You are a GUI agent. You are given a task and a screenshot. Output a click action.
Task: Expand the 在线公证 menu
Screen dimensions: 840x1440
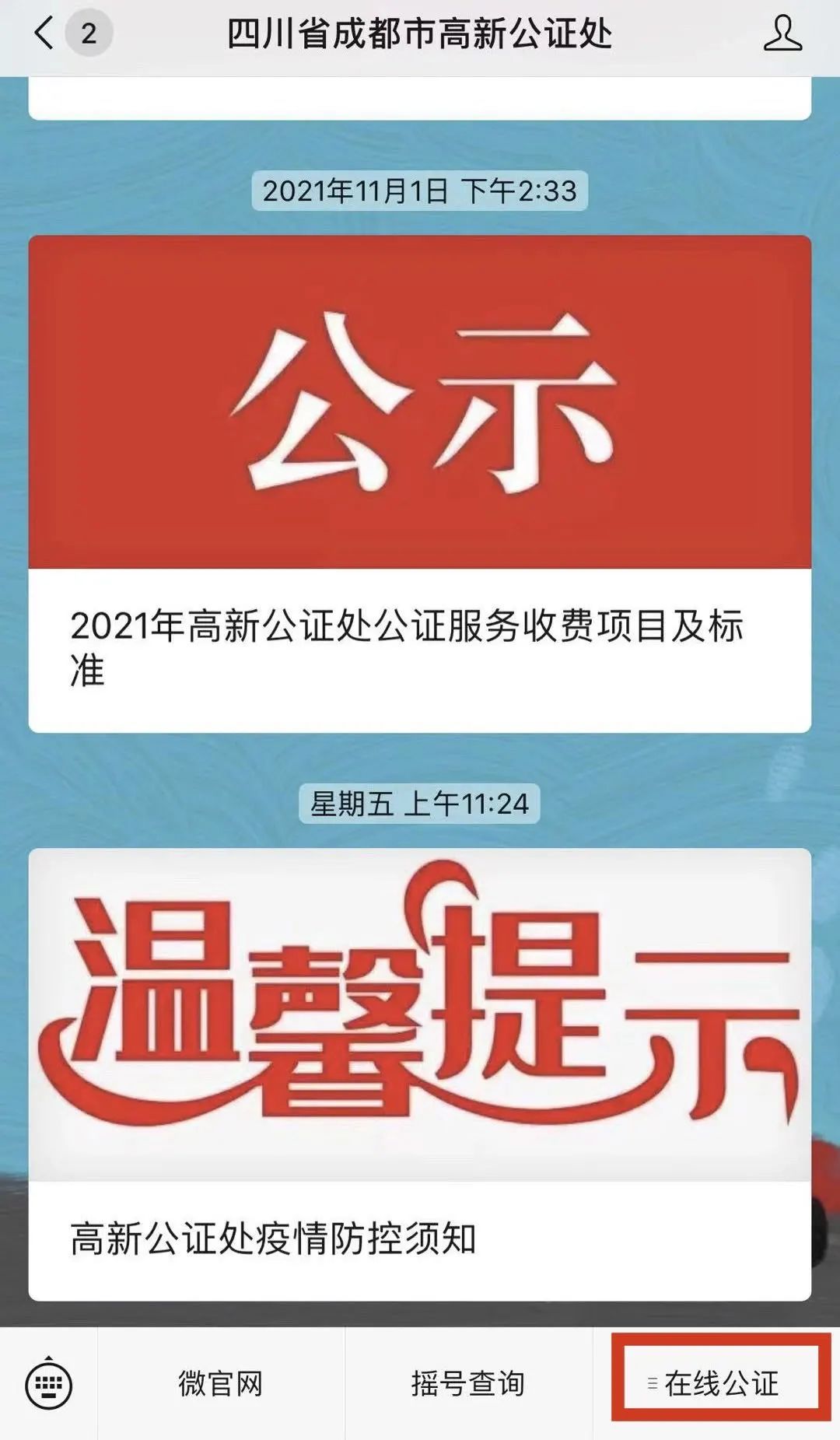(717, 1383)
